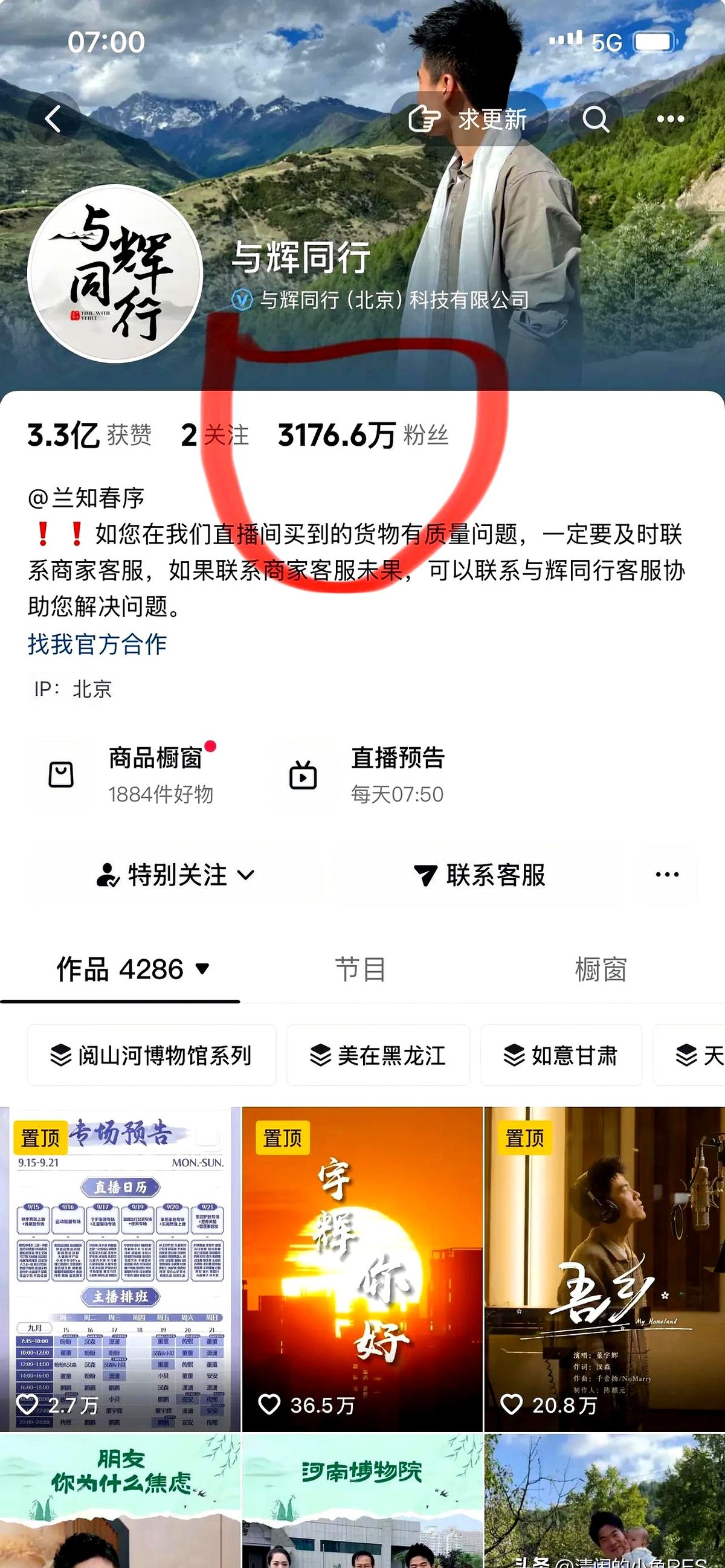Tap the 求更新 button

click(468, 119)
